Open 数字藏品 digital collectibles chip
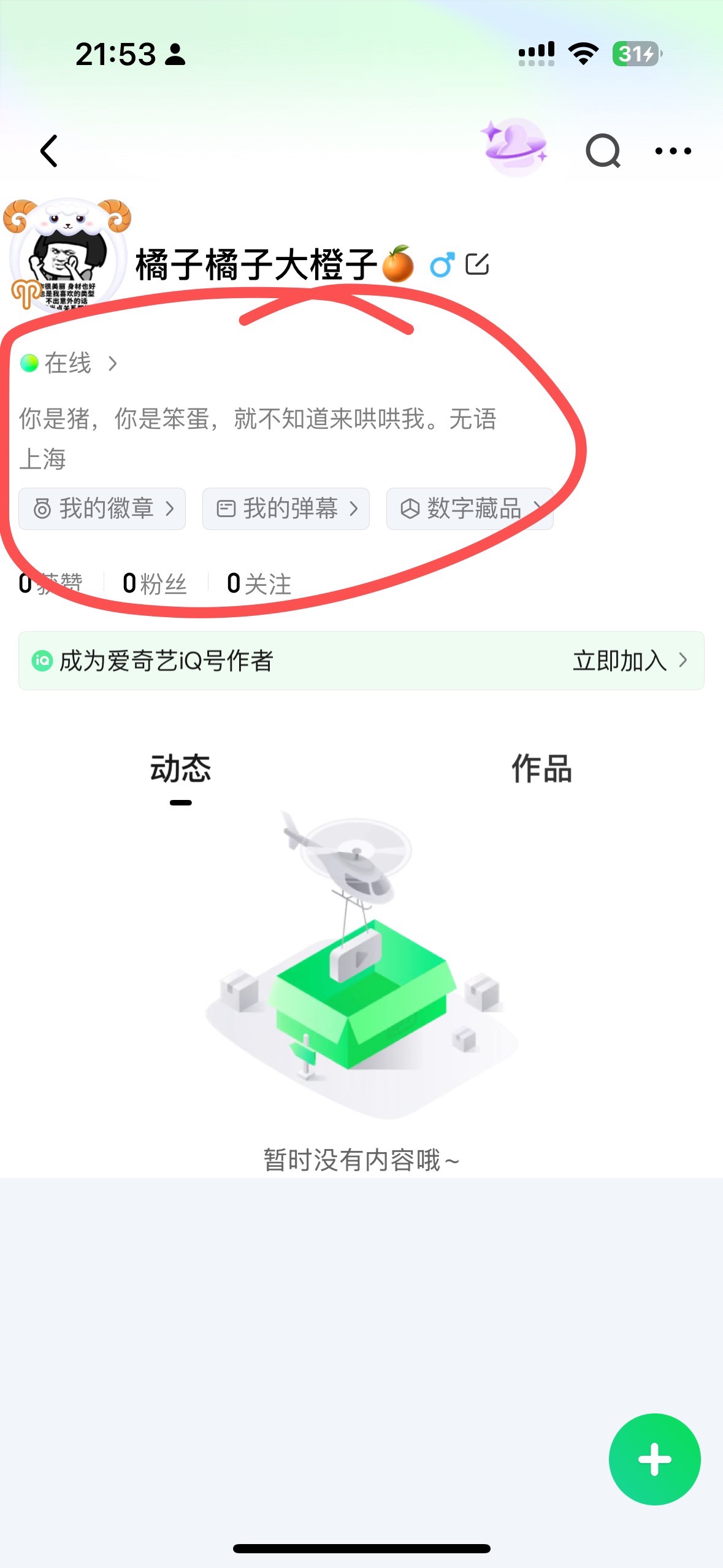Viewport: 723px width, 1568px height. pos(470,509)
